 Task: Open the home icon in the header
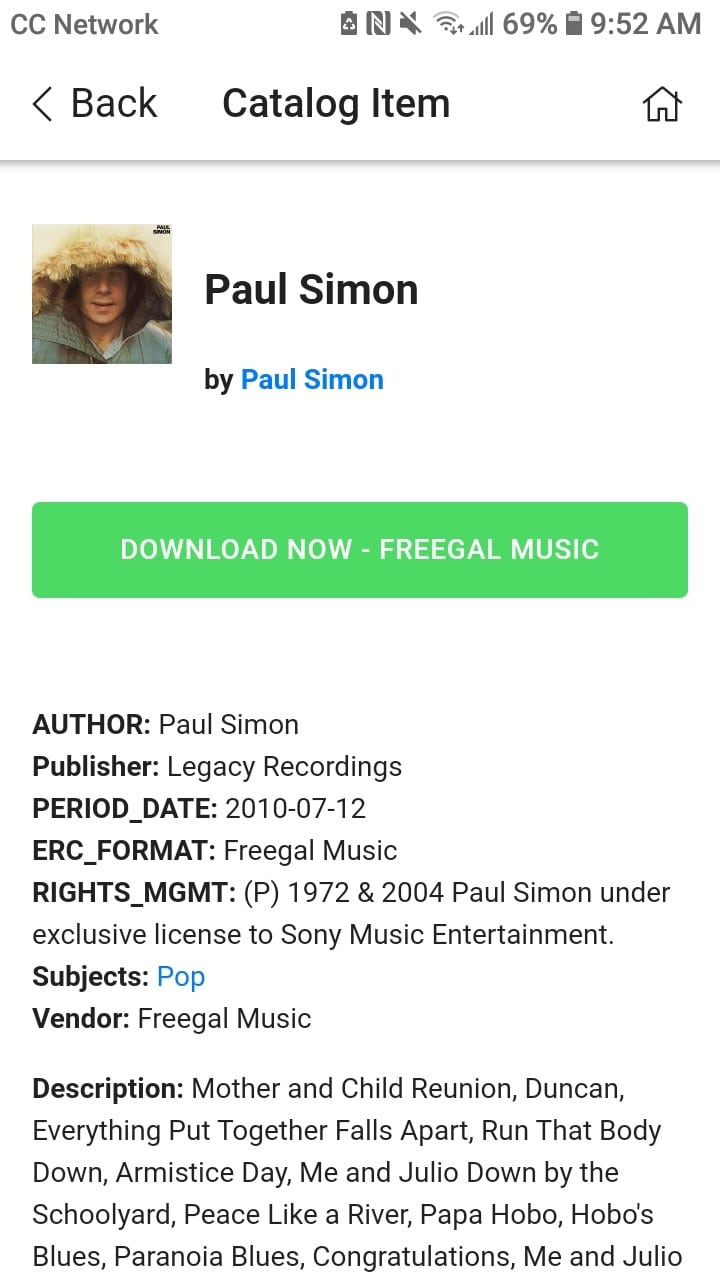click(661, 104)
